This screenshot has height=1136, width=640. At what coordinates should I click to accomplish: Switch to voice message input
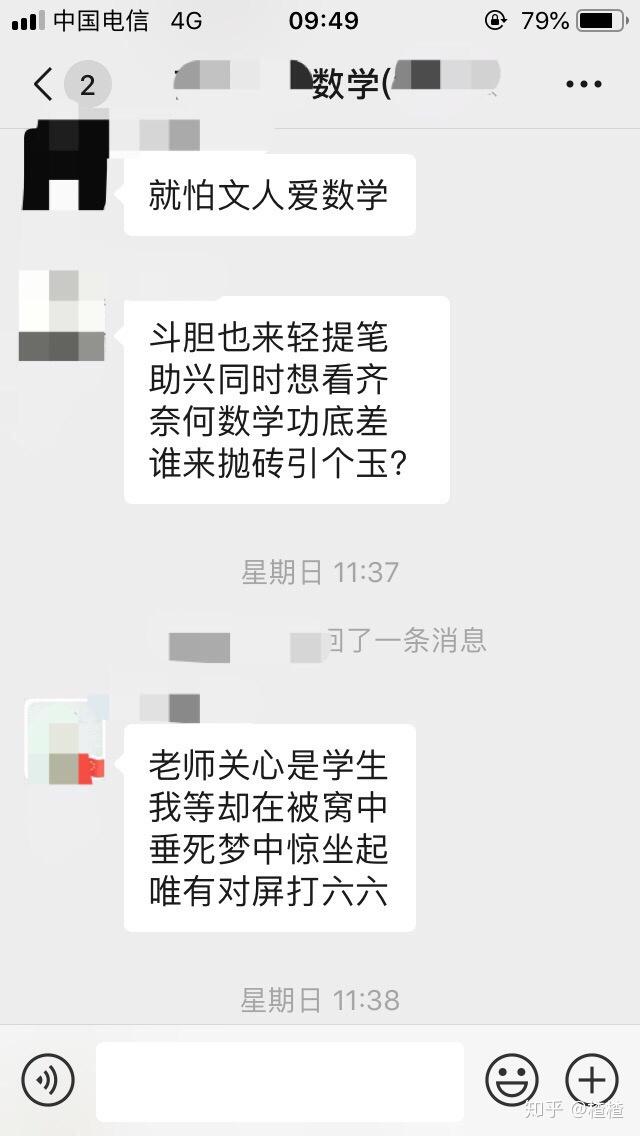click(48, 1080)
